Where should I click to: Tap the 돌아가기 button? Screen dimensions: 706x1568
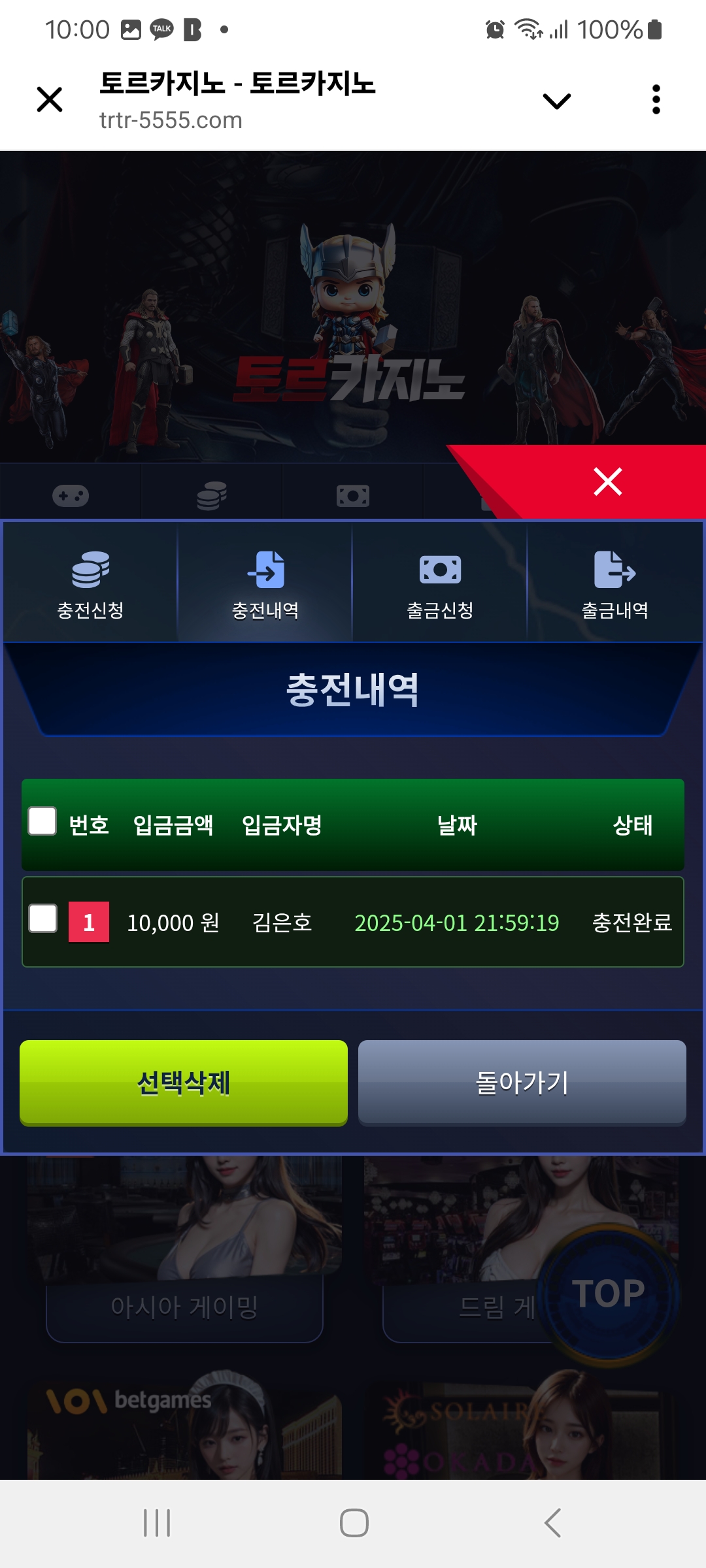(522, 1083)
